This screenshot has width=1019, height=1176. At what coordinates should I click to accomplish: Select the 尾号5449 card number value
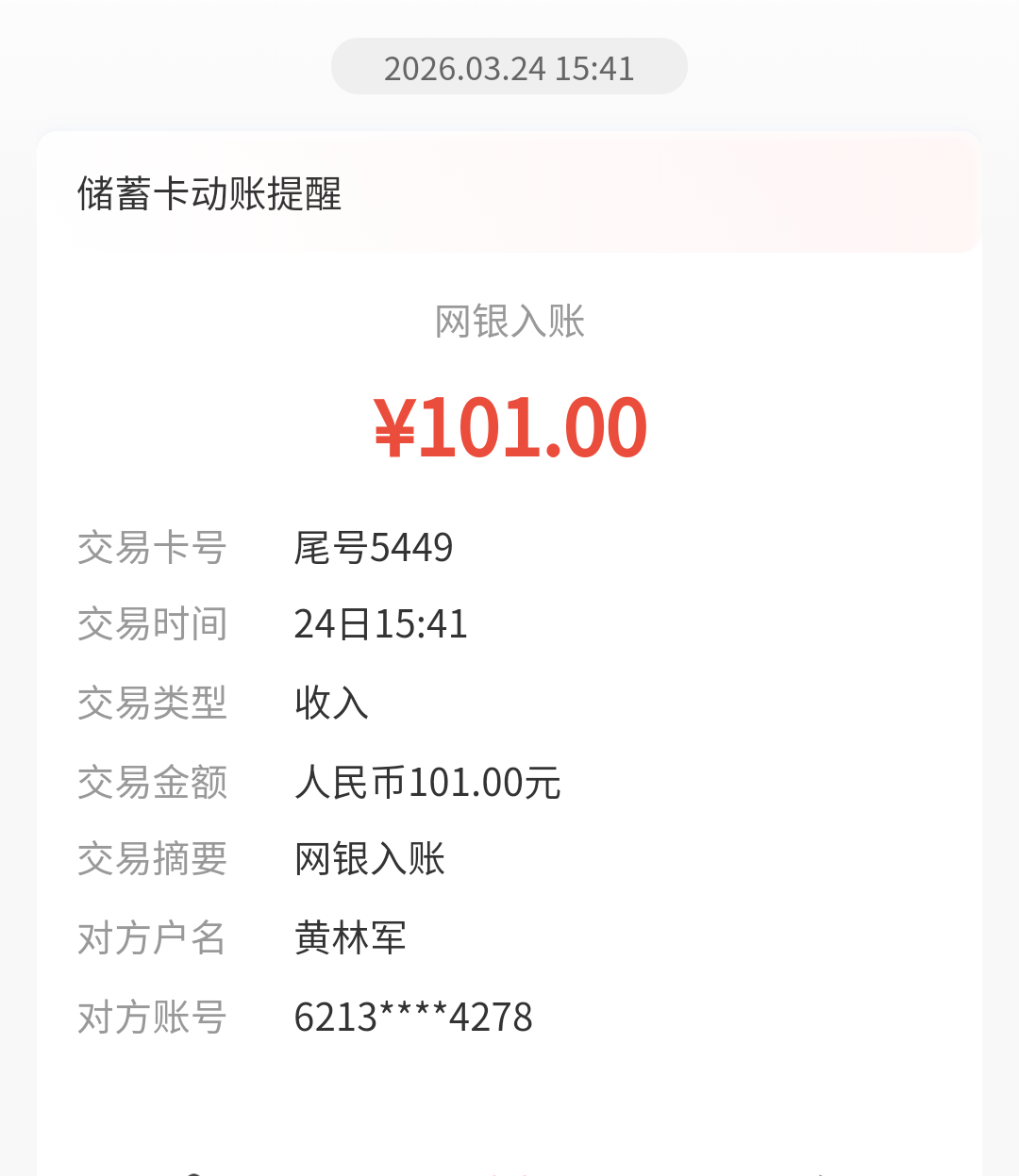tap(374, 547)
